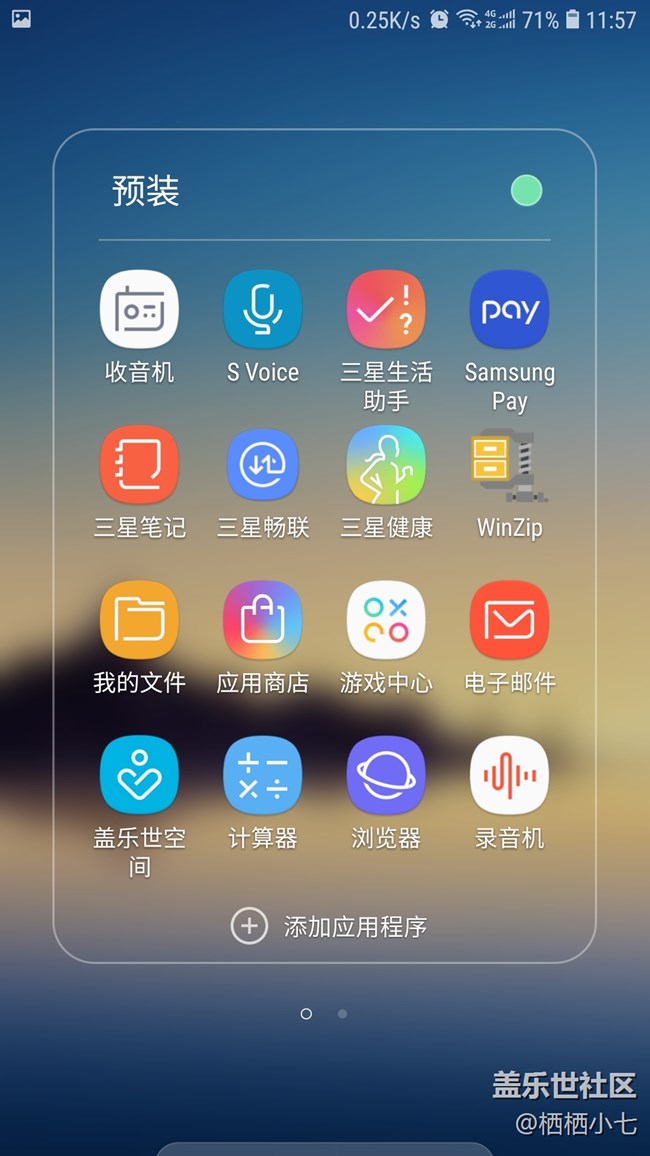Screen dimensions: 650x1156
Task: Open the 浏览器 browser
Action: coord(386,775)
